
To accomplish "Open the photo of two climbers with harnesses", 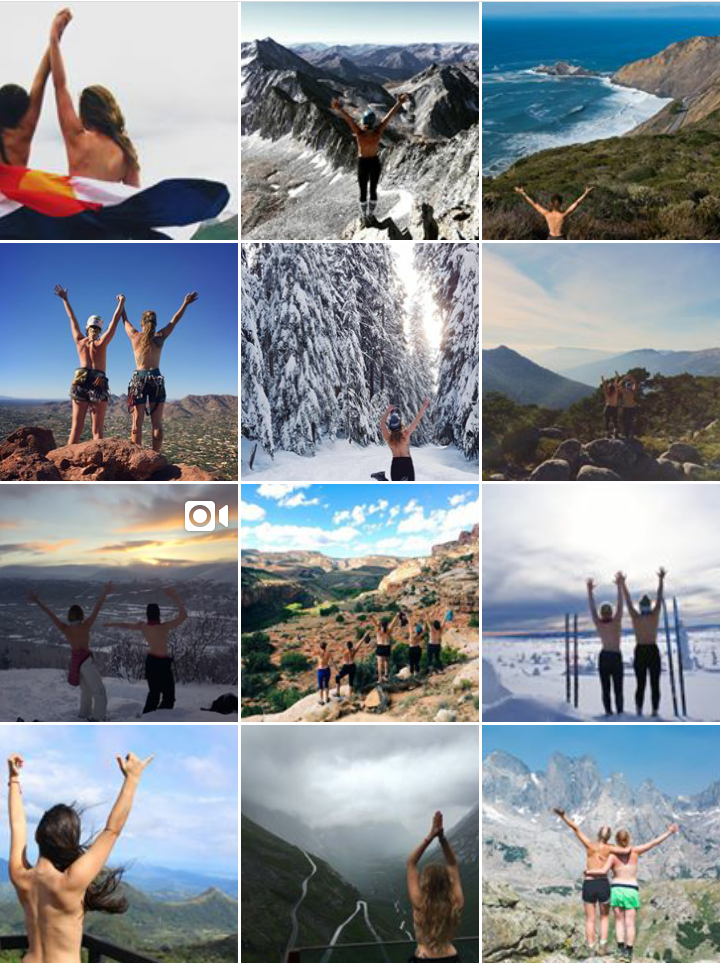I will [x=118, y=361].
